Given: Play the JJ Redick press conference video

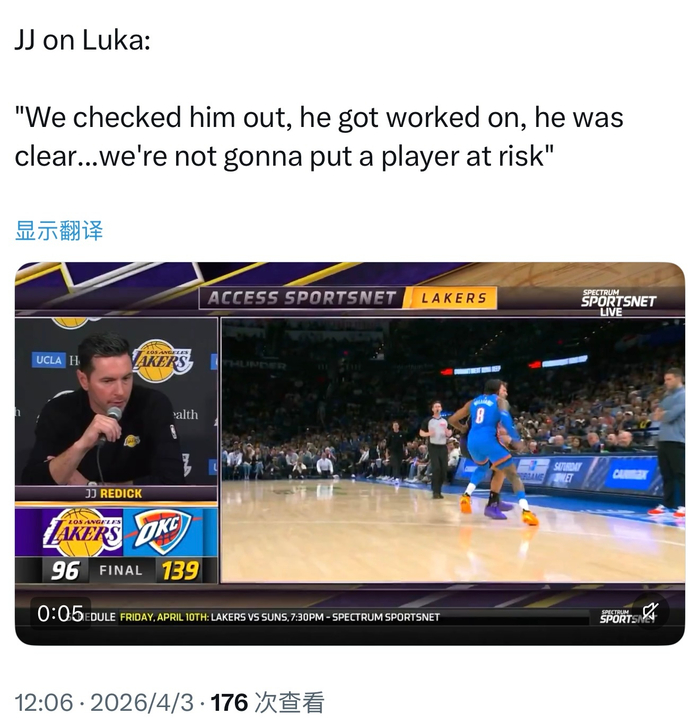Looking at the screenshot, I should click(x=349, y=452).
